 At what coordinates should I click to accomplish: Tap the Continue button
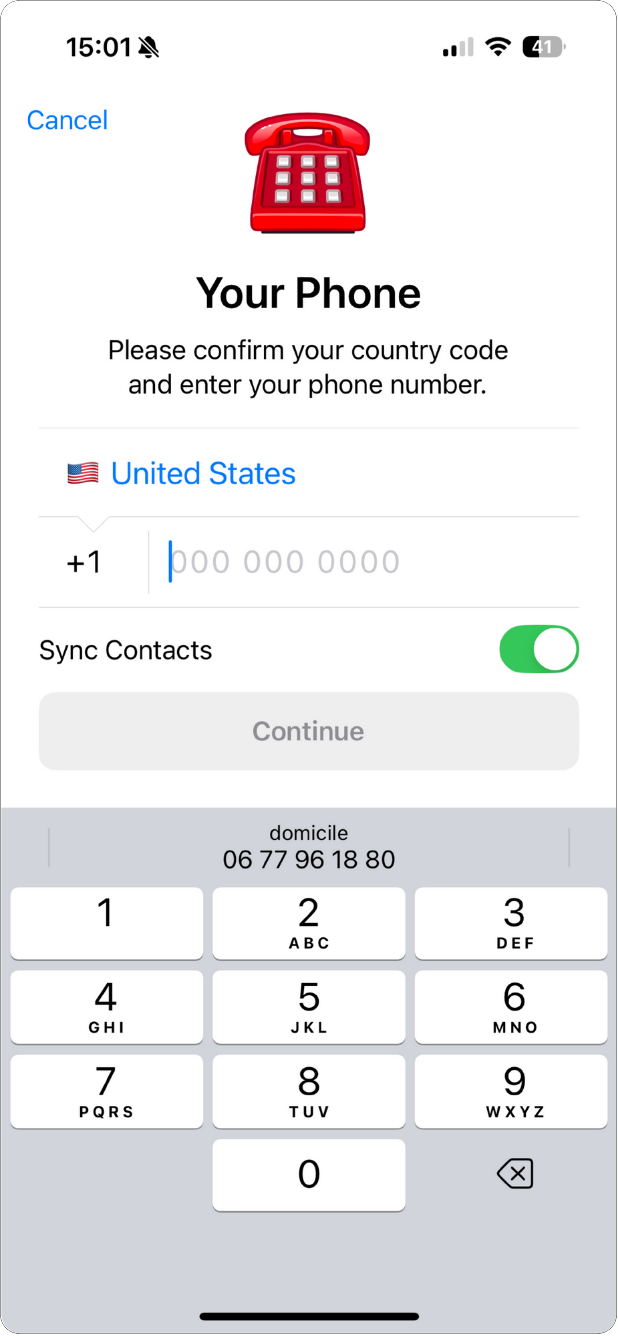click(x=309, y=731)
